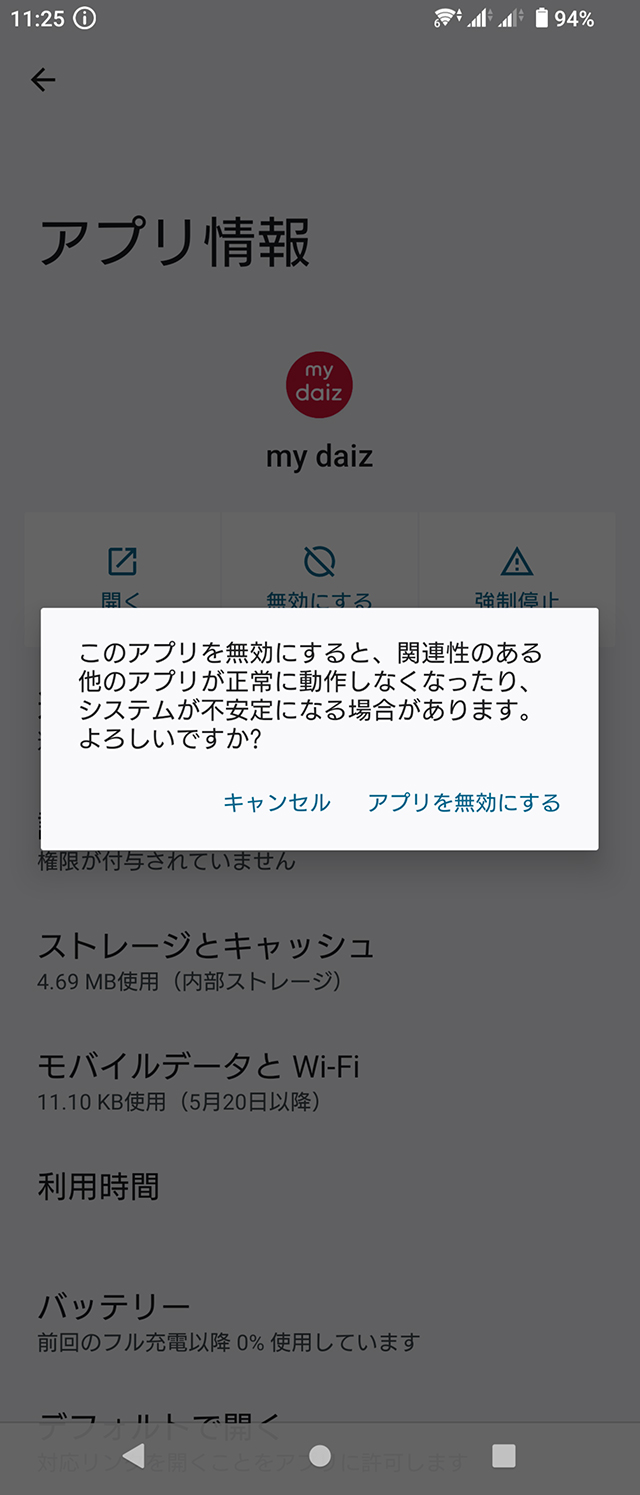Confirm with アプリを無効にする

[x=464, y=802]
